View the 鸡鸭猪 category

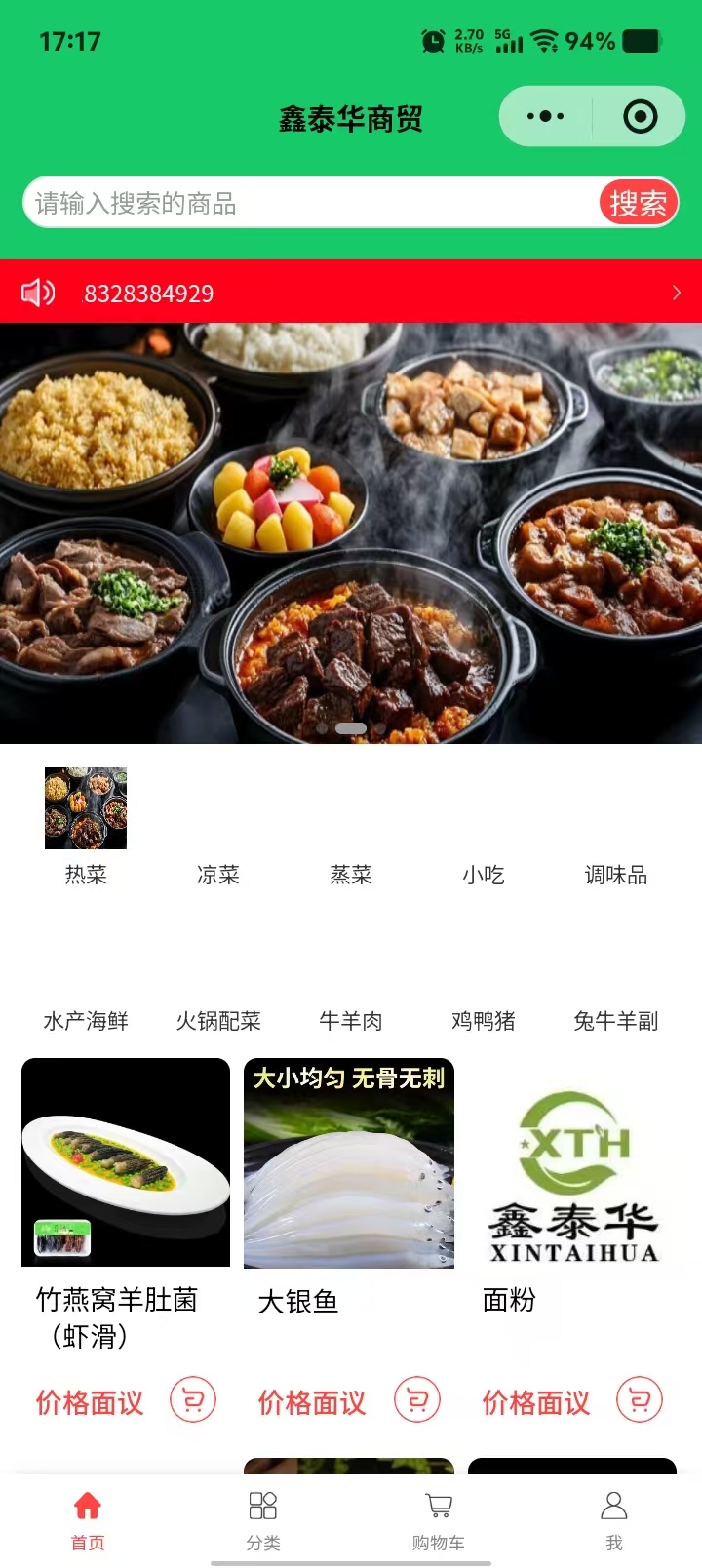point(484,1020)
